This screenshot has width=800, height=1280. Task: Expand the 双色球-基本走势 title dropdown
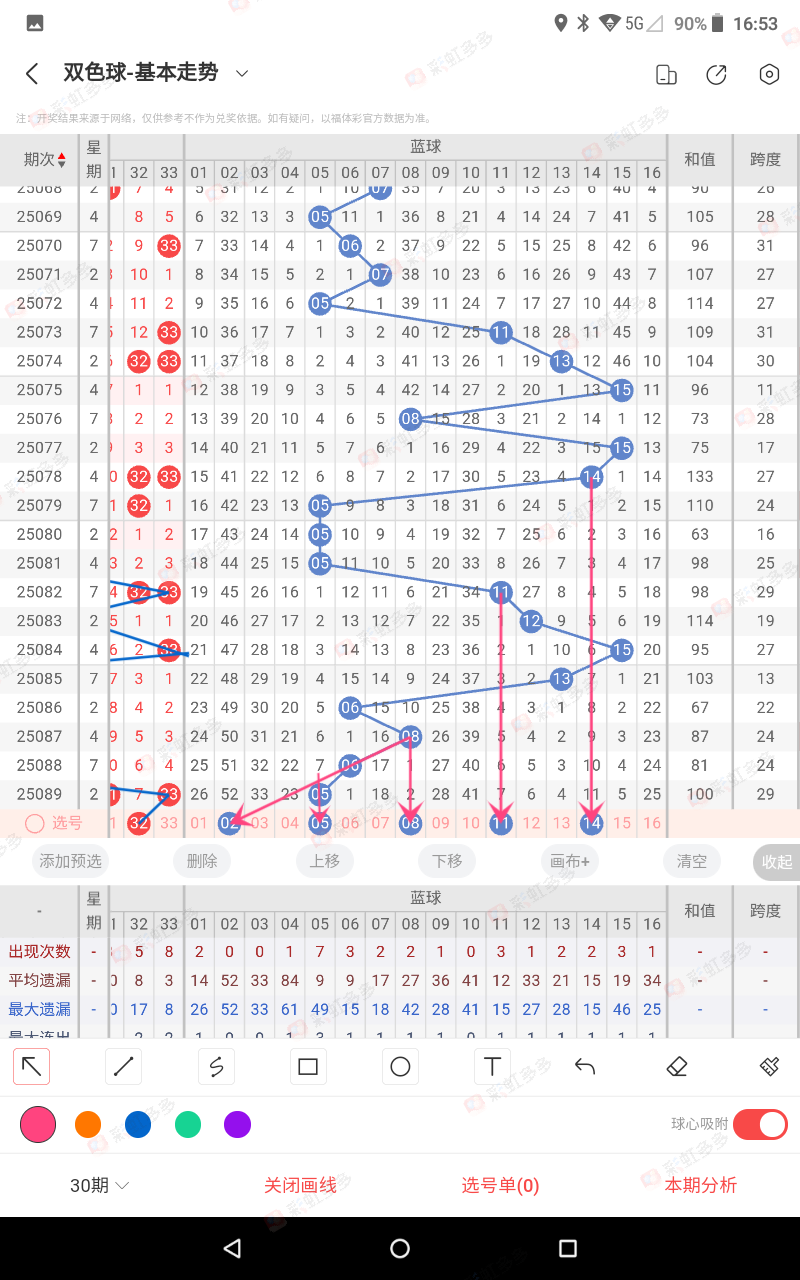point(241,73)
